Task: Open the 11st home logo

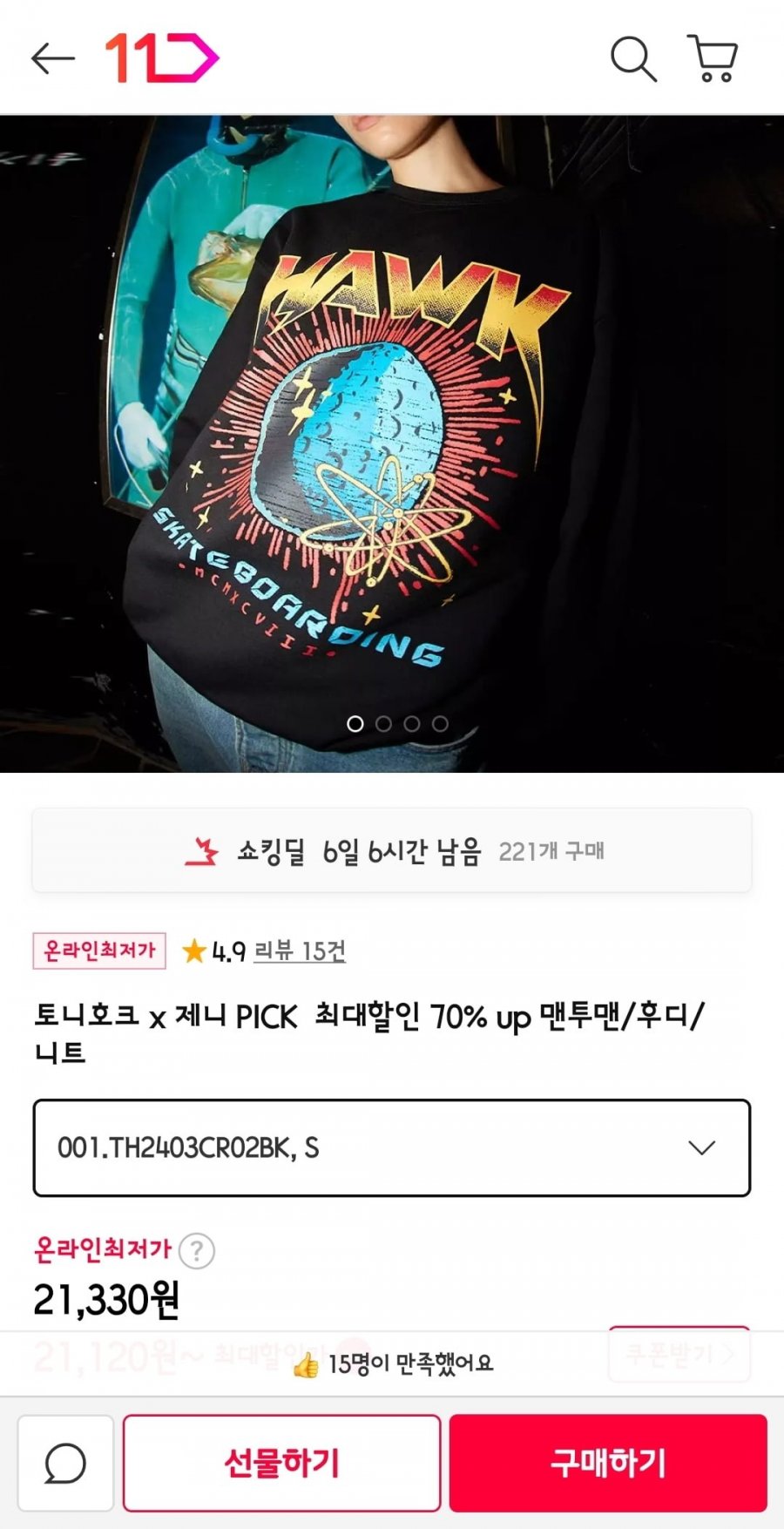Action: click(x=162, y=58)
